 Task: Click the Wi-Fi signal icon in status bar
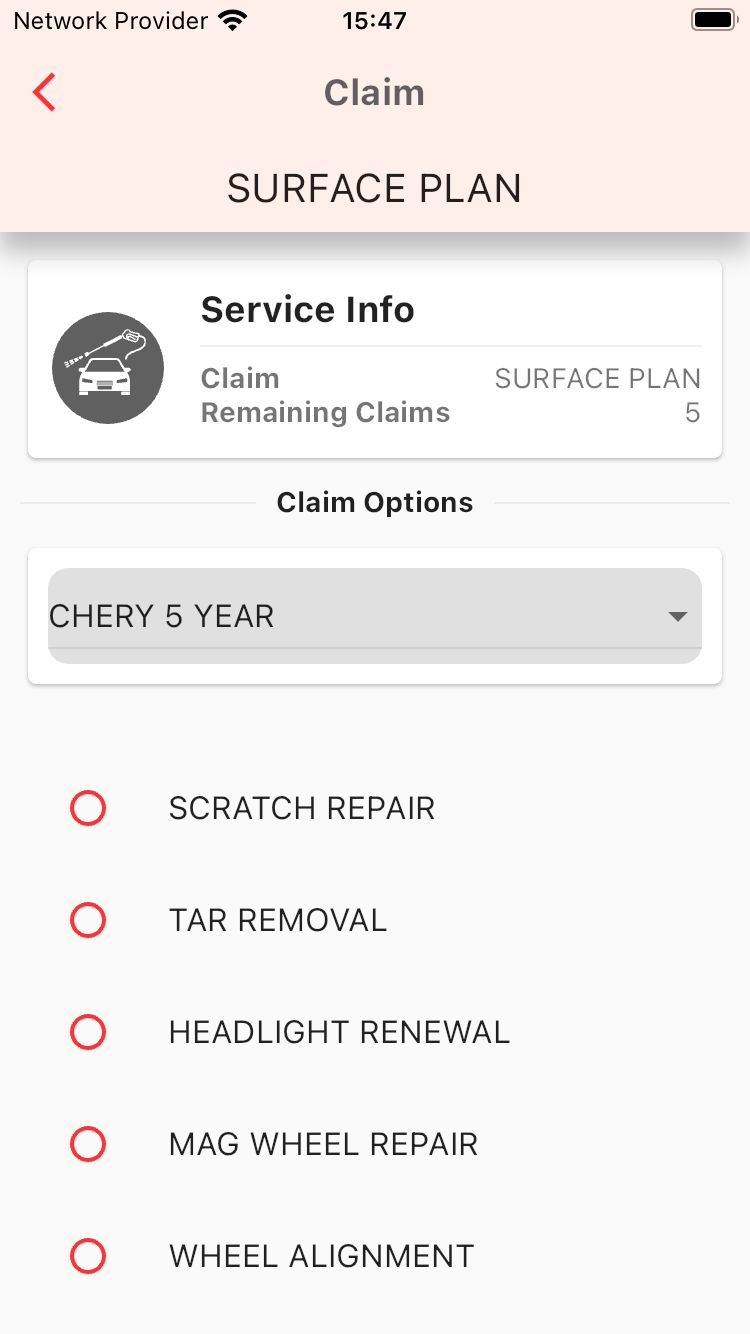[x=232, y=19]
